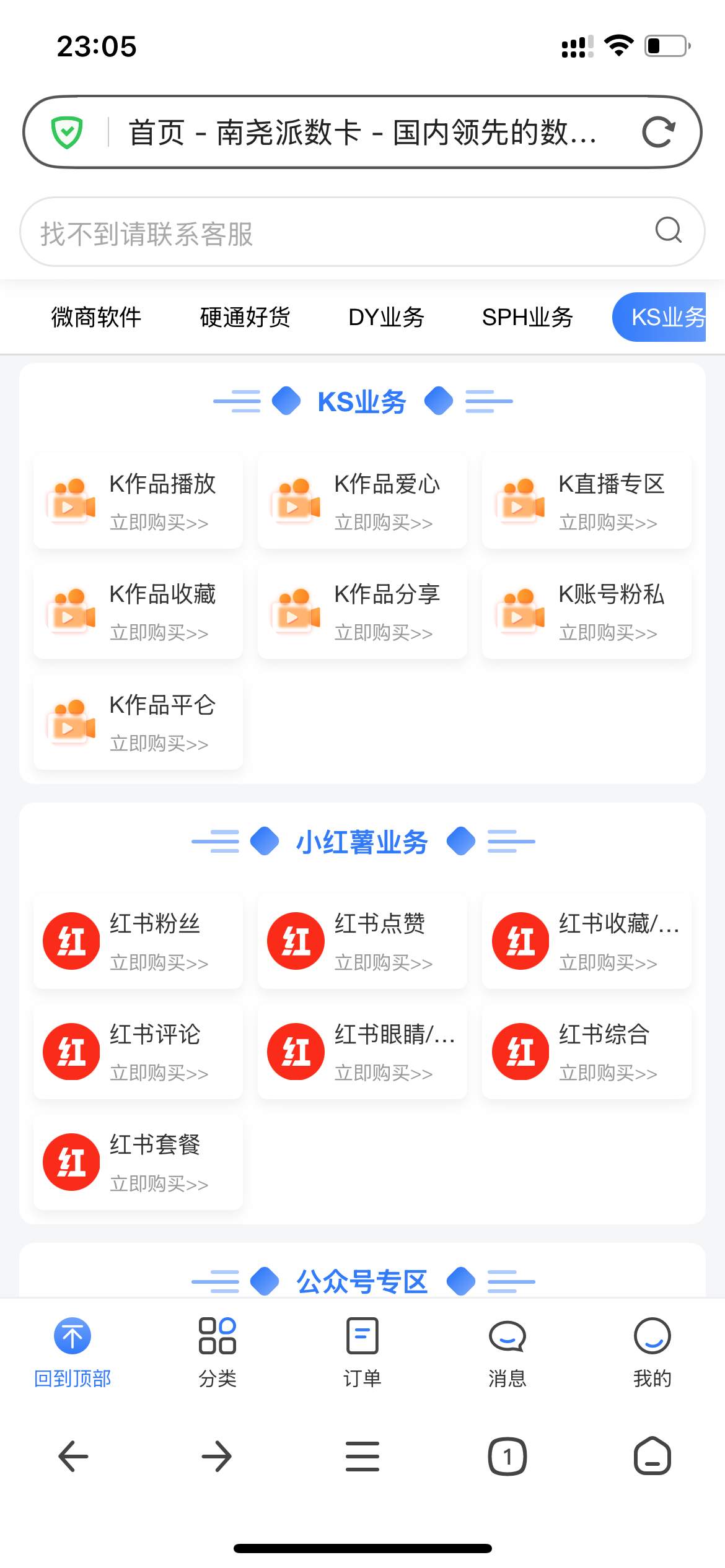
Task: Open the 红书粉丝 service card
Action: point(138,941)
